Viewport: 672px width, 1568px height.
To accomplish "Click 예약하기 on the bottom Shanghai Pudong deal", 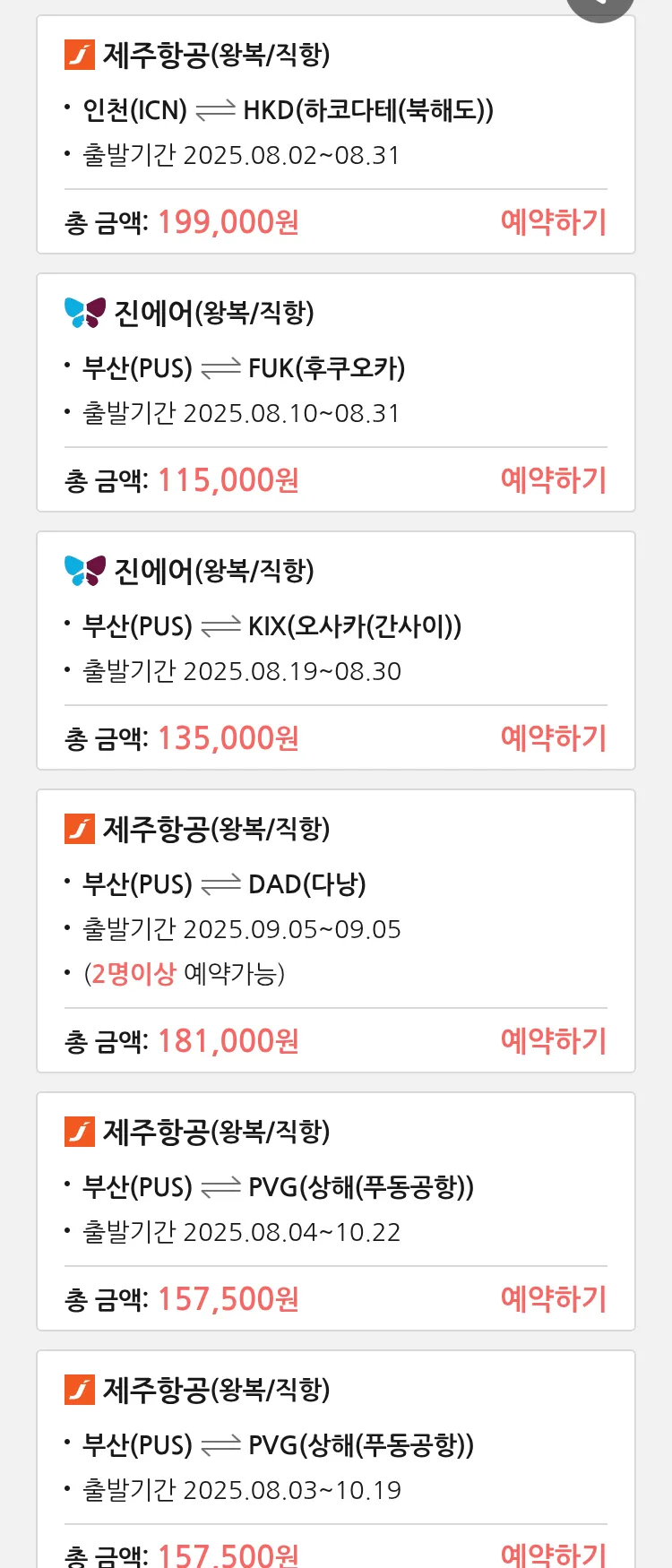I will coord(554,1555).
